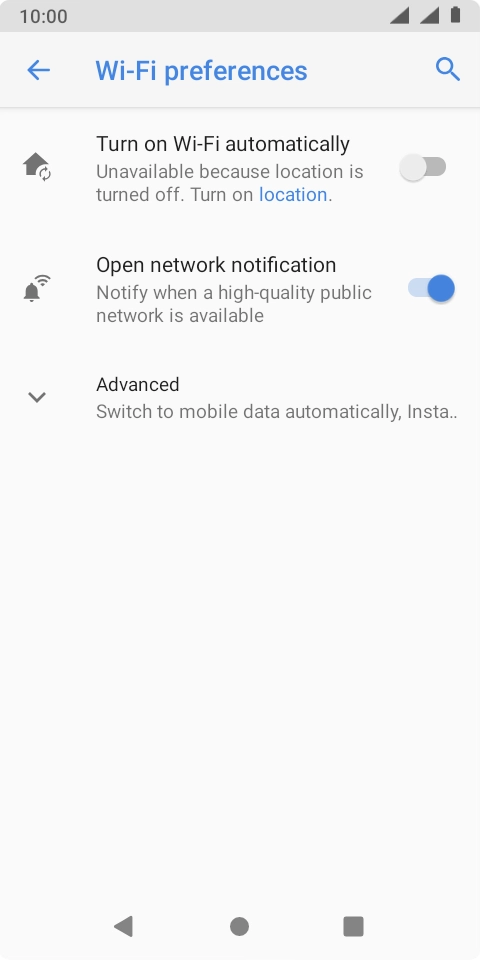The width and height of the screenshot is (480, 960).
Task: Go back using the app bar arrow
Action: point(38,70)
